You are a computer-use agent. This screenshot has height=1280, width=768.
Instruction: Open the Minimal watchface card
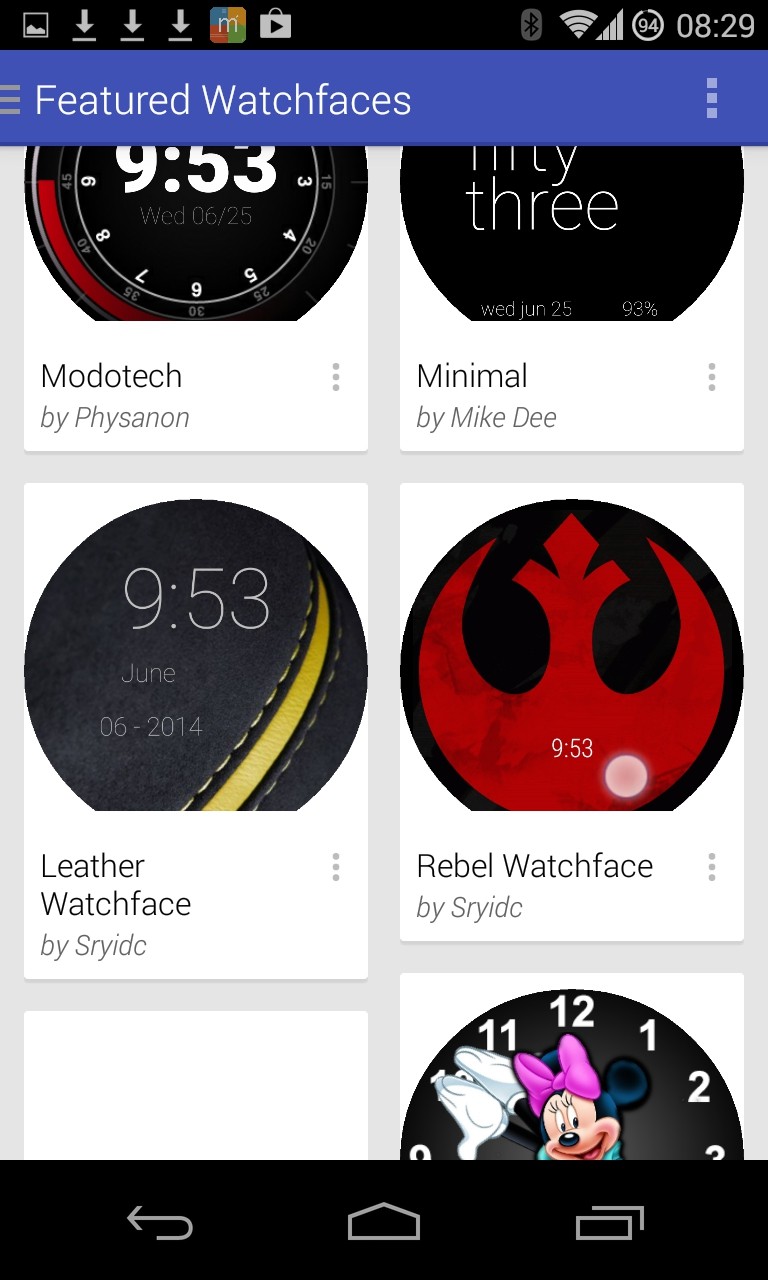(572, 298)
